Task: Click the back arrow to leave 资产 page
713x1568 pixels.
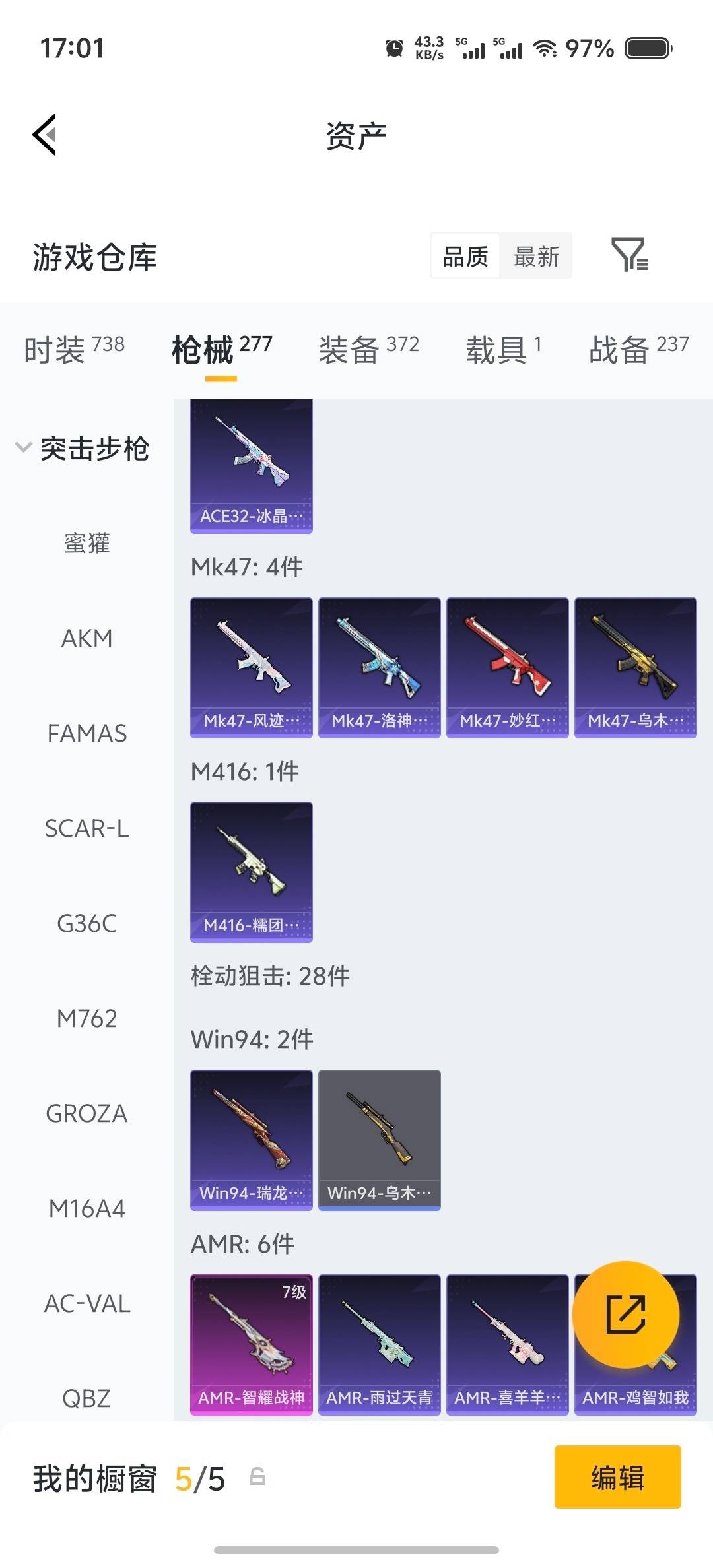Action: (44, 134)
